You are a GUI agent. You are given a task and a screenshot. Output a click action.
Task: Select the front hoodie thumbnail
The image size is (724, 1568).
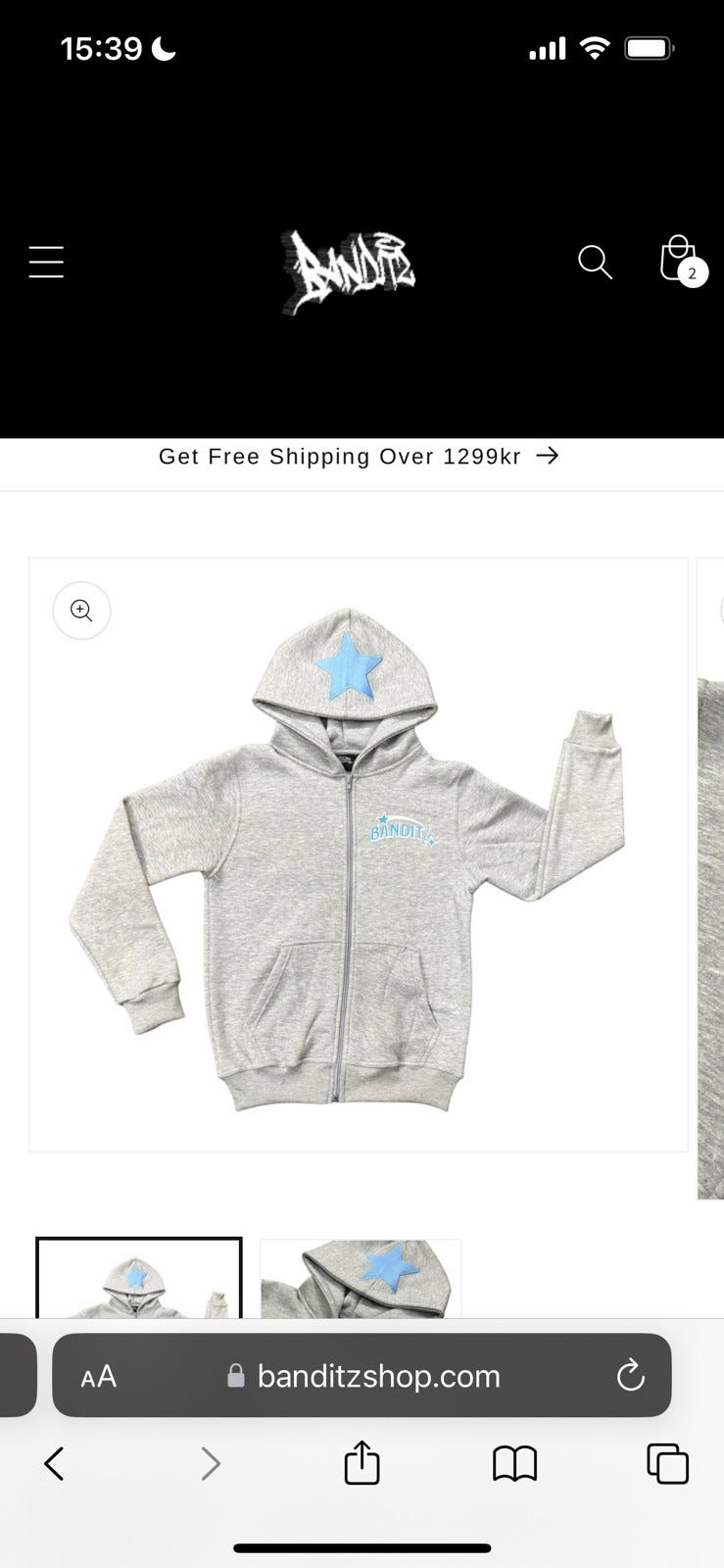point(139,1279)
